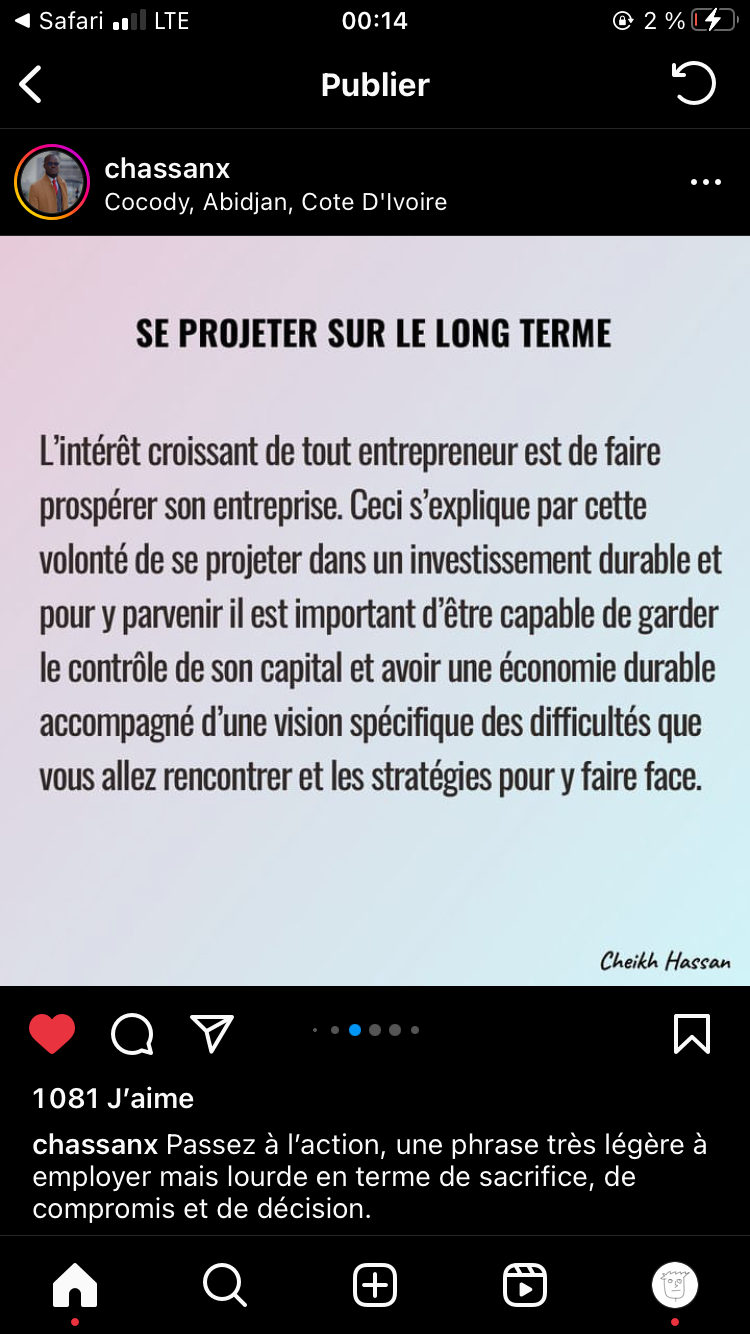
Task: Open the chassanx username link
Action: pos(167,168)
